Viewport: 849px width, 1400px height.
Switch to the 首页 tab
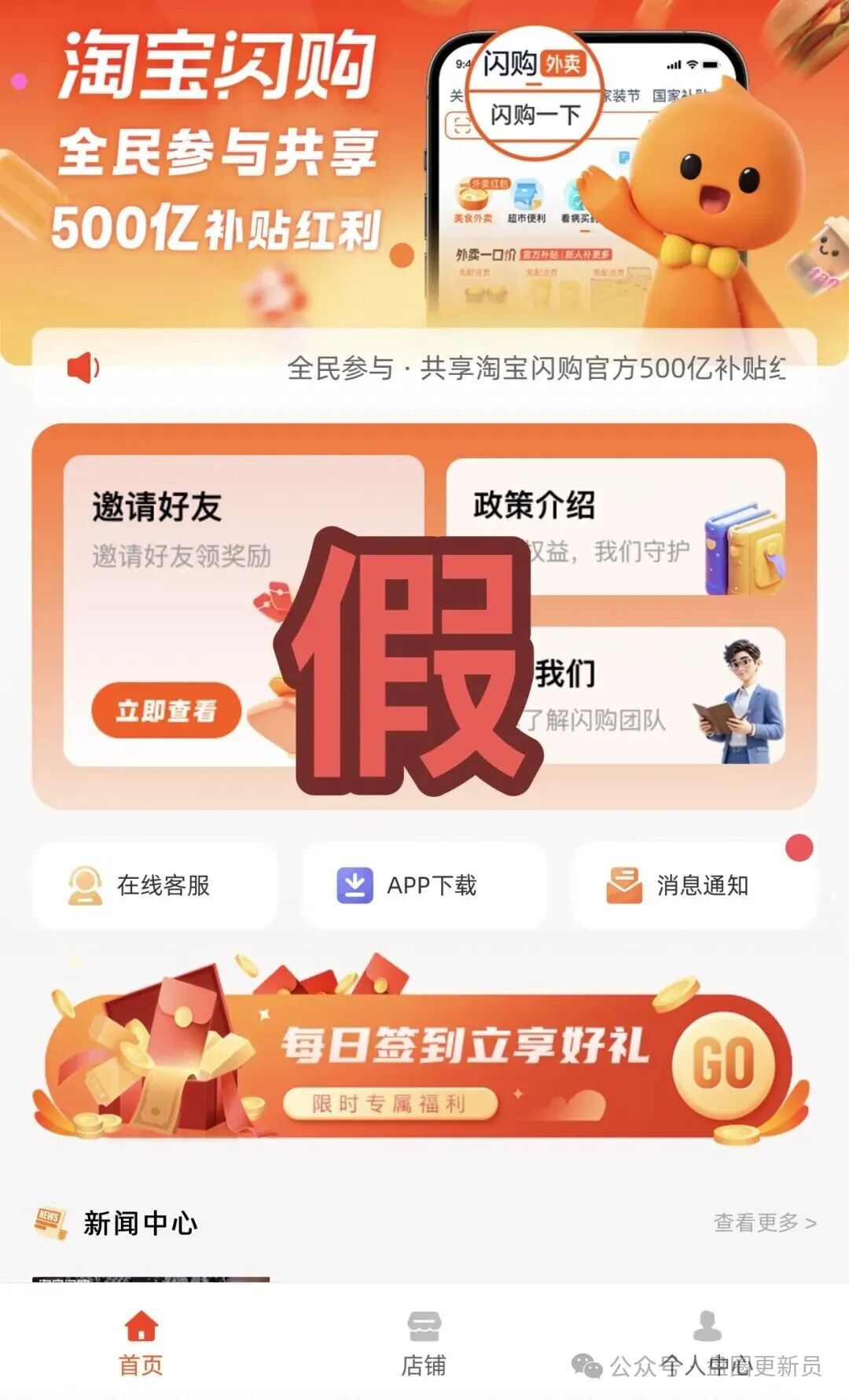(141, 1343)
